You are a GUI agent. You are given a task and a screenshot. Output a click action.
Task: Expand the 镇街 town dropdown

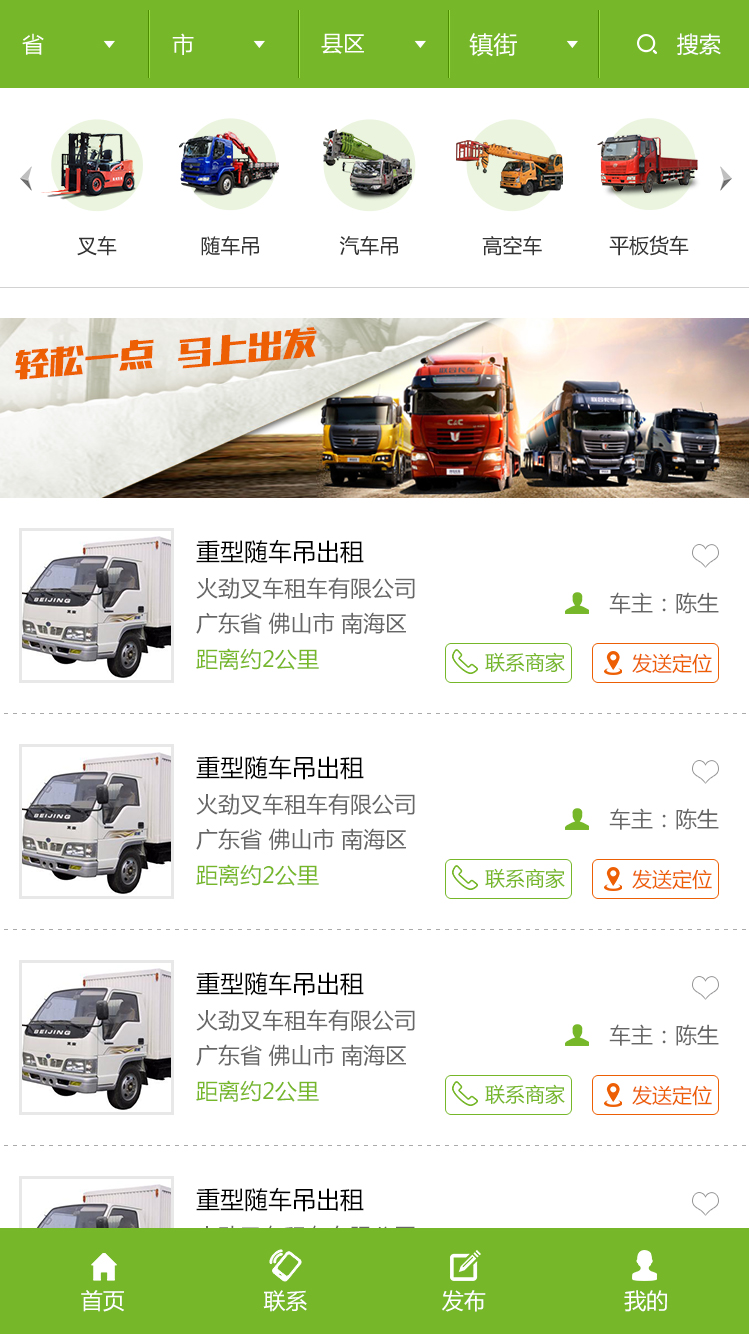coord(523,44)
